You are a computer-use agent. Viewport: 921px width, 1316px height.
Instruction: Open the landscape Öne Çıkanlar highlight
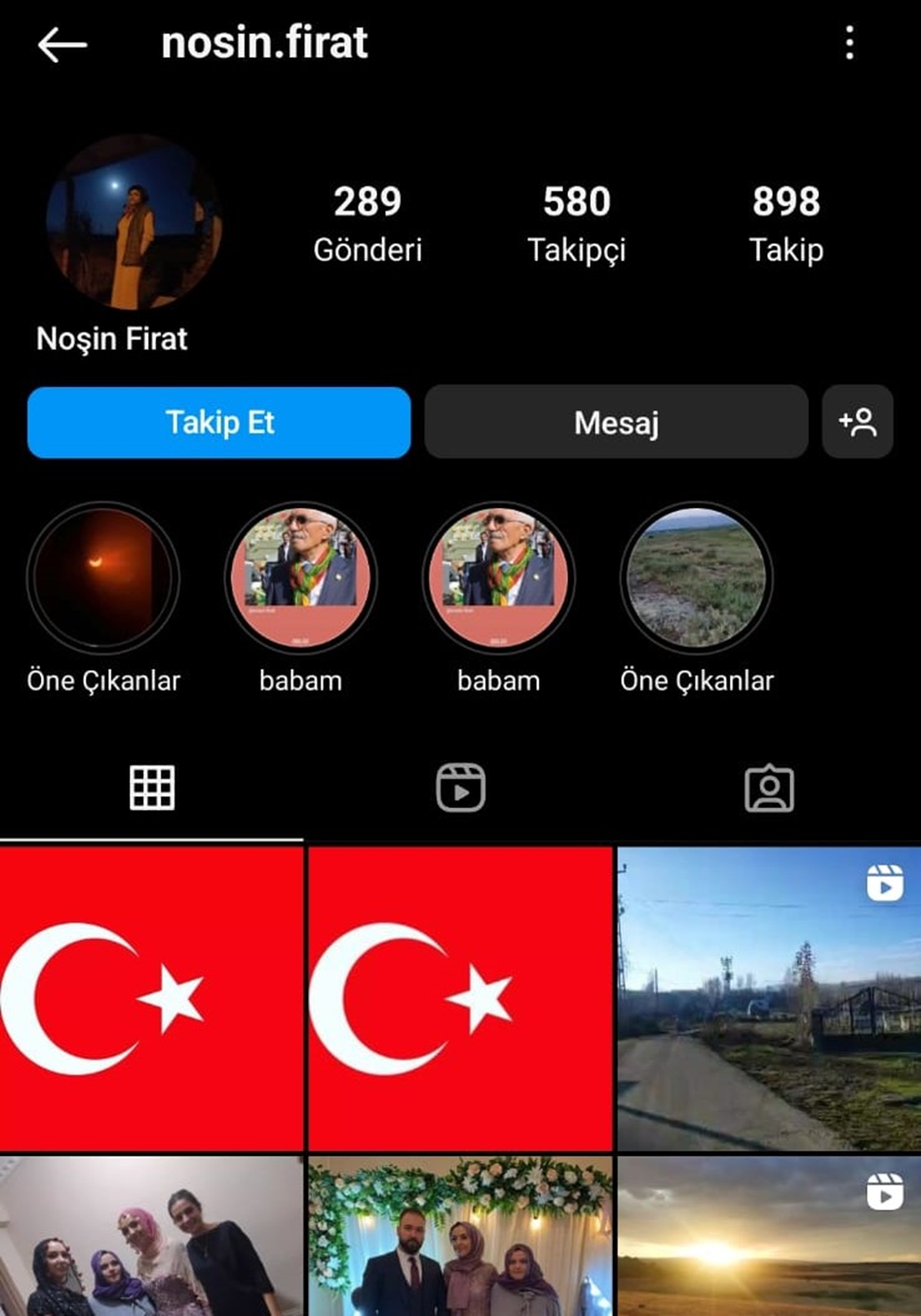(696, 579)
